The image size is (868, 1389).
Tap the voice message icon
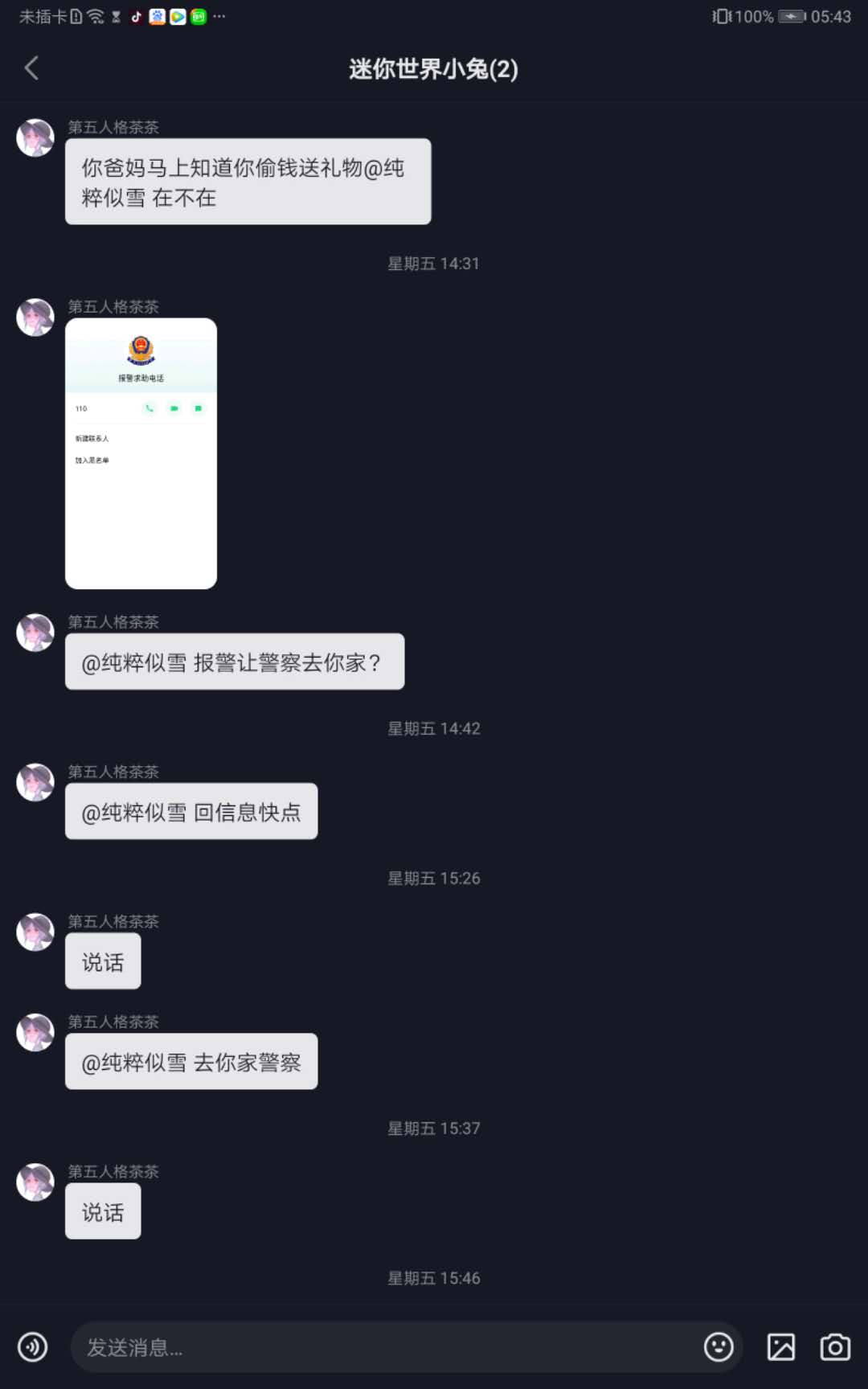tap(33, 1346)
